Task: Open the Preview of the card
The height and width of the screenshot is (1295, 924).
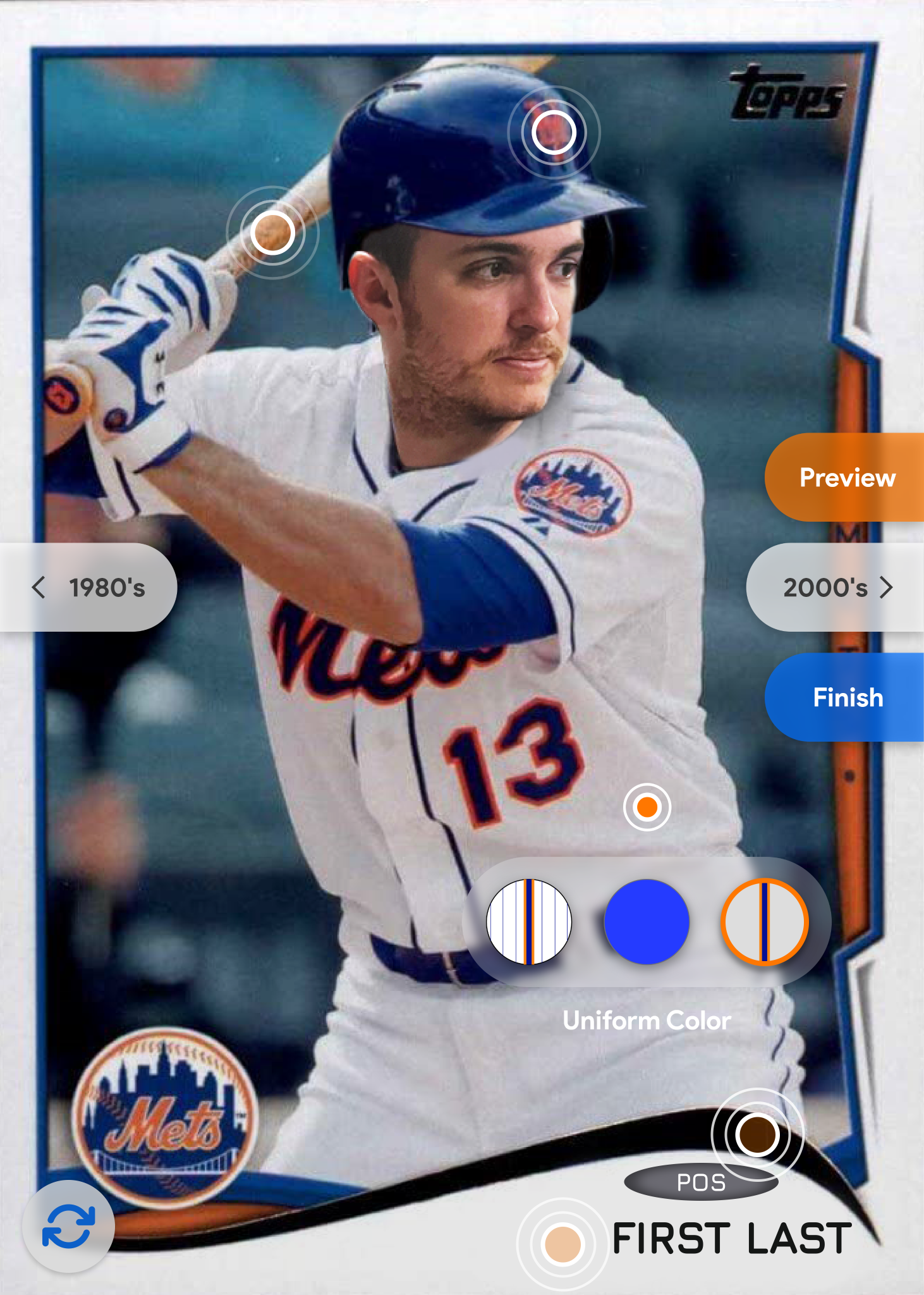Action: point(846,478)
